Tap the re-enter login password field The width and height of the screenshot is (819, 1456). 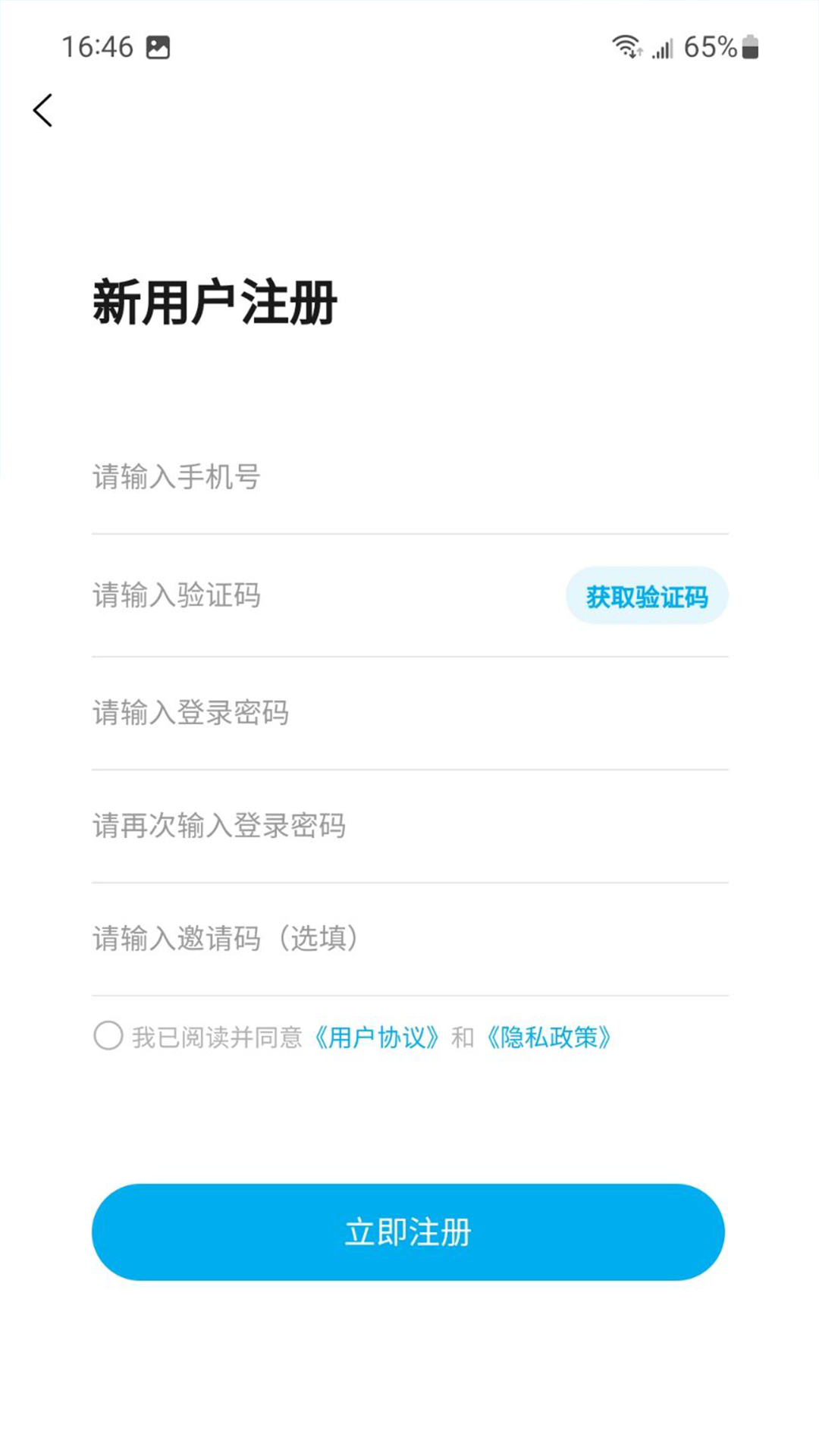click(409, 826)
